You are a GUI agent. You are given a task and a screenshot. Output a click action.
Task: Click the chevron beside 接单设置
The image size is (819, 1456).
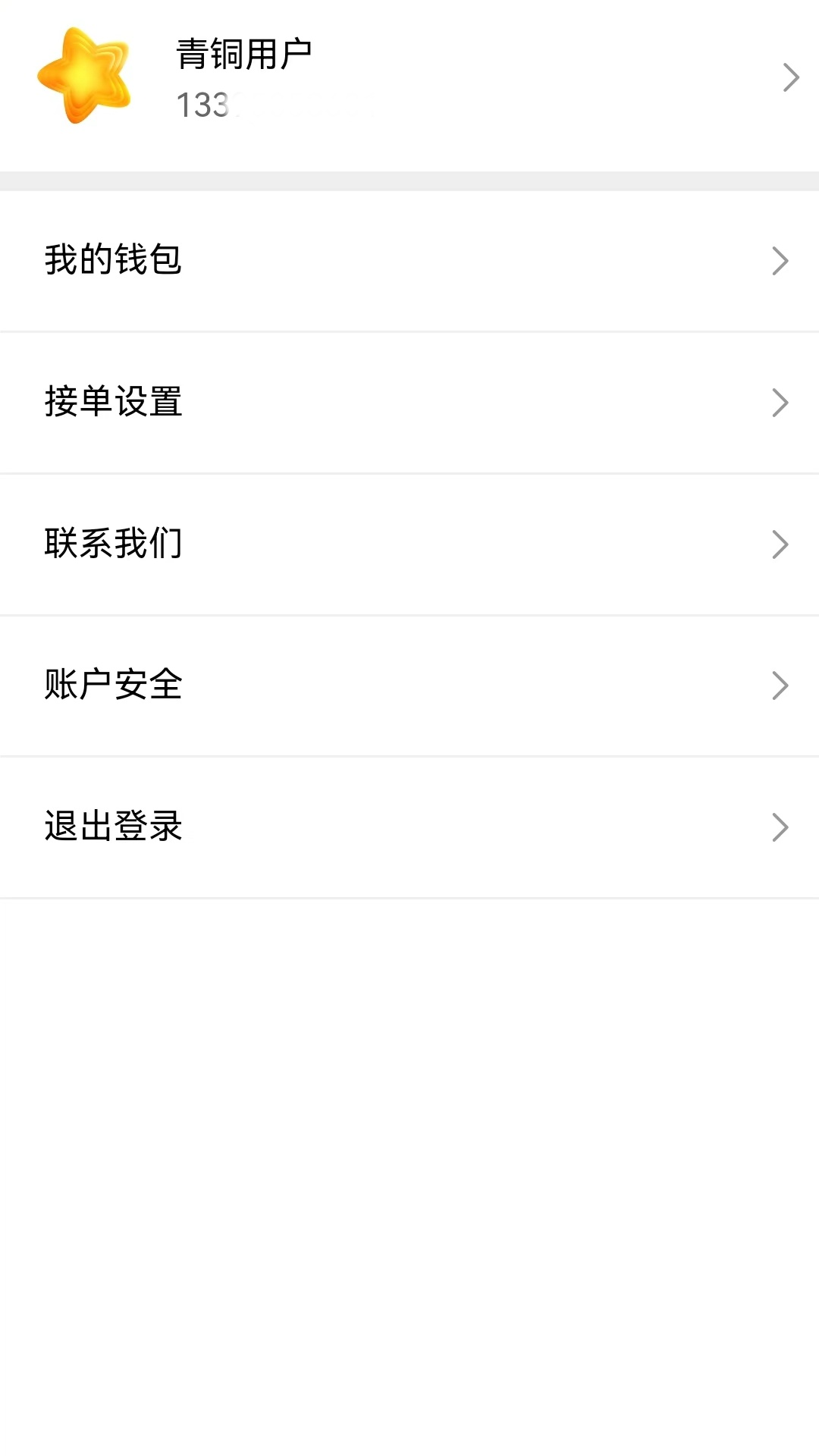coord(780,402)
